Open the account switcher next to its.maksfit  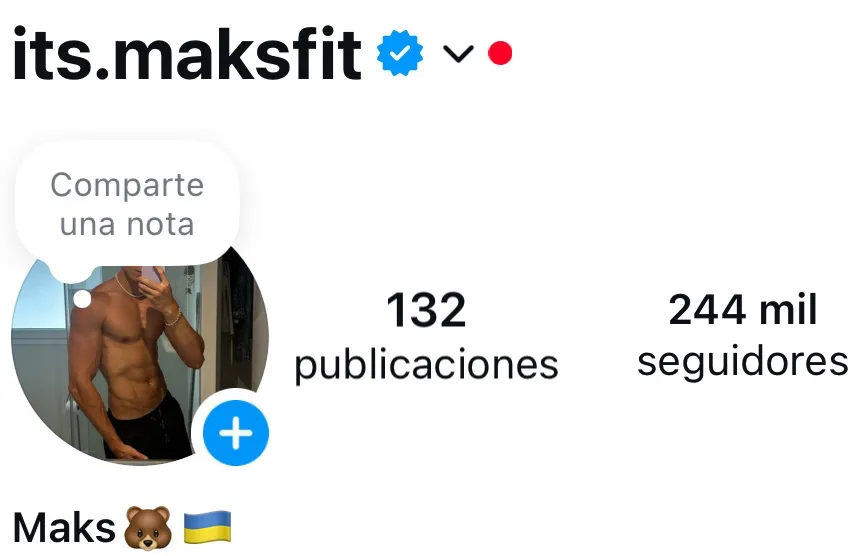pyautogui.click(x=457, y=54)
